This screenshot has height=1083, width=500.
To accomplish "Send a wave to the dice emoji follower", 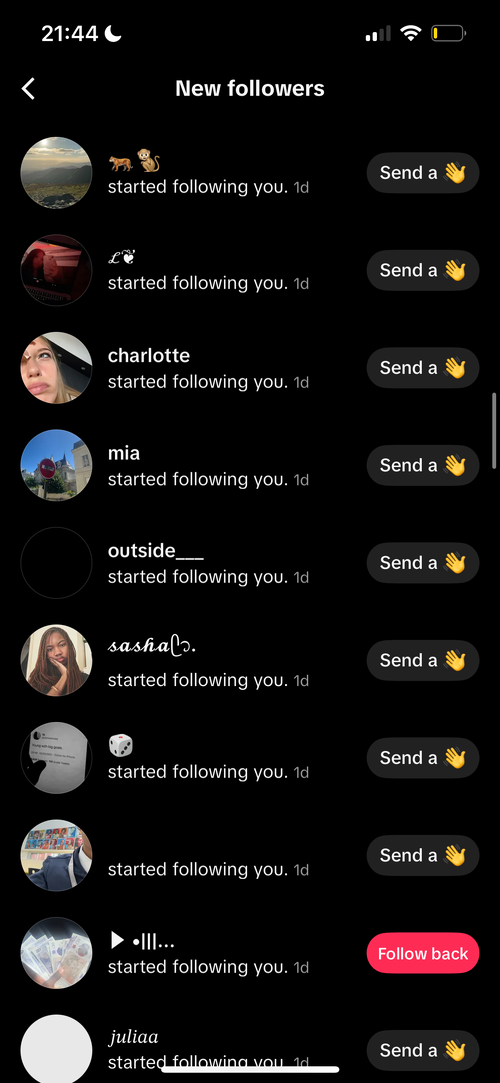I will click(423, 758).
